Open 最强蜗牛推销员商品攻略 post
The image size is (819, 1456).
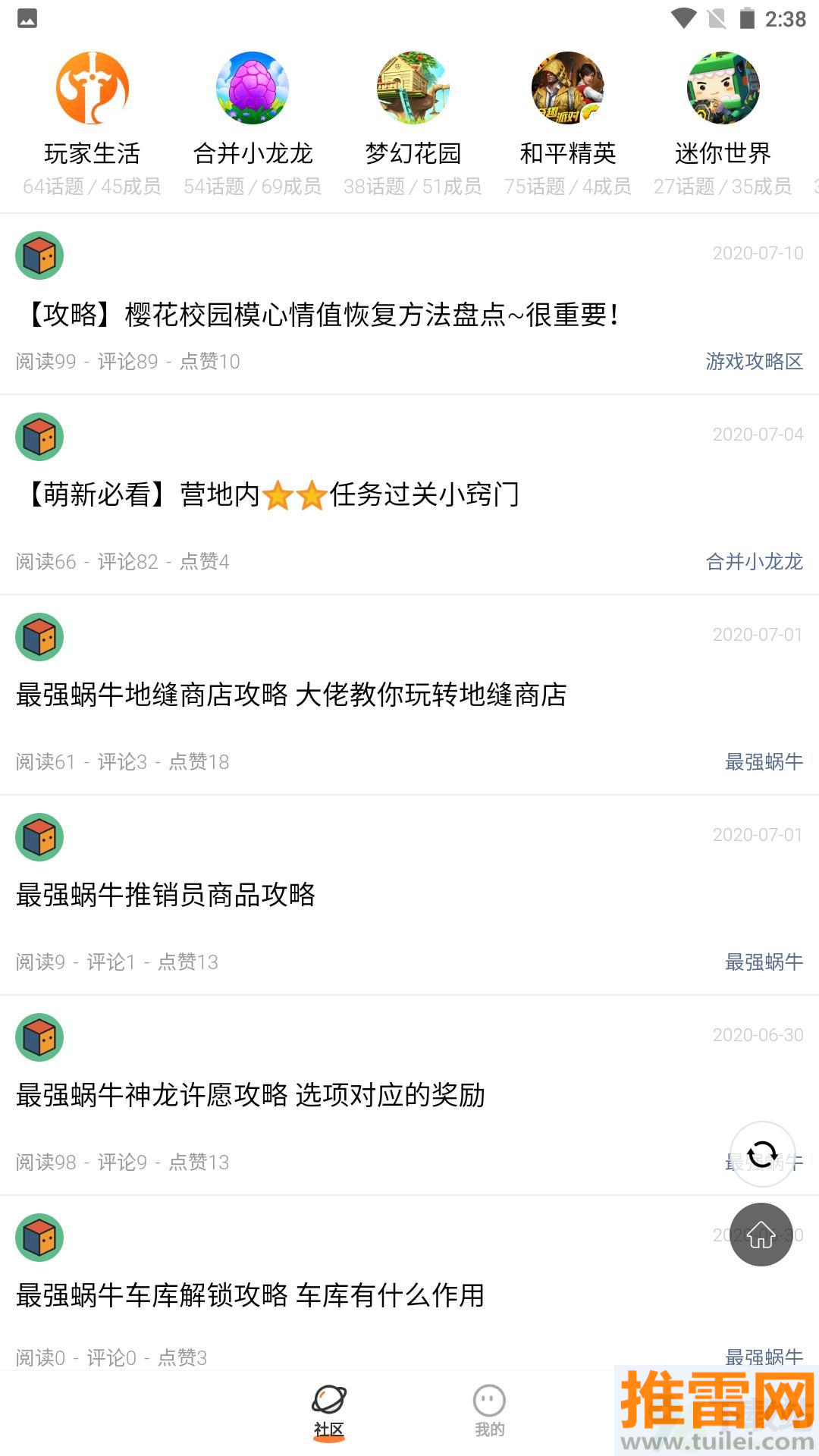[165, 895]
